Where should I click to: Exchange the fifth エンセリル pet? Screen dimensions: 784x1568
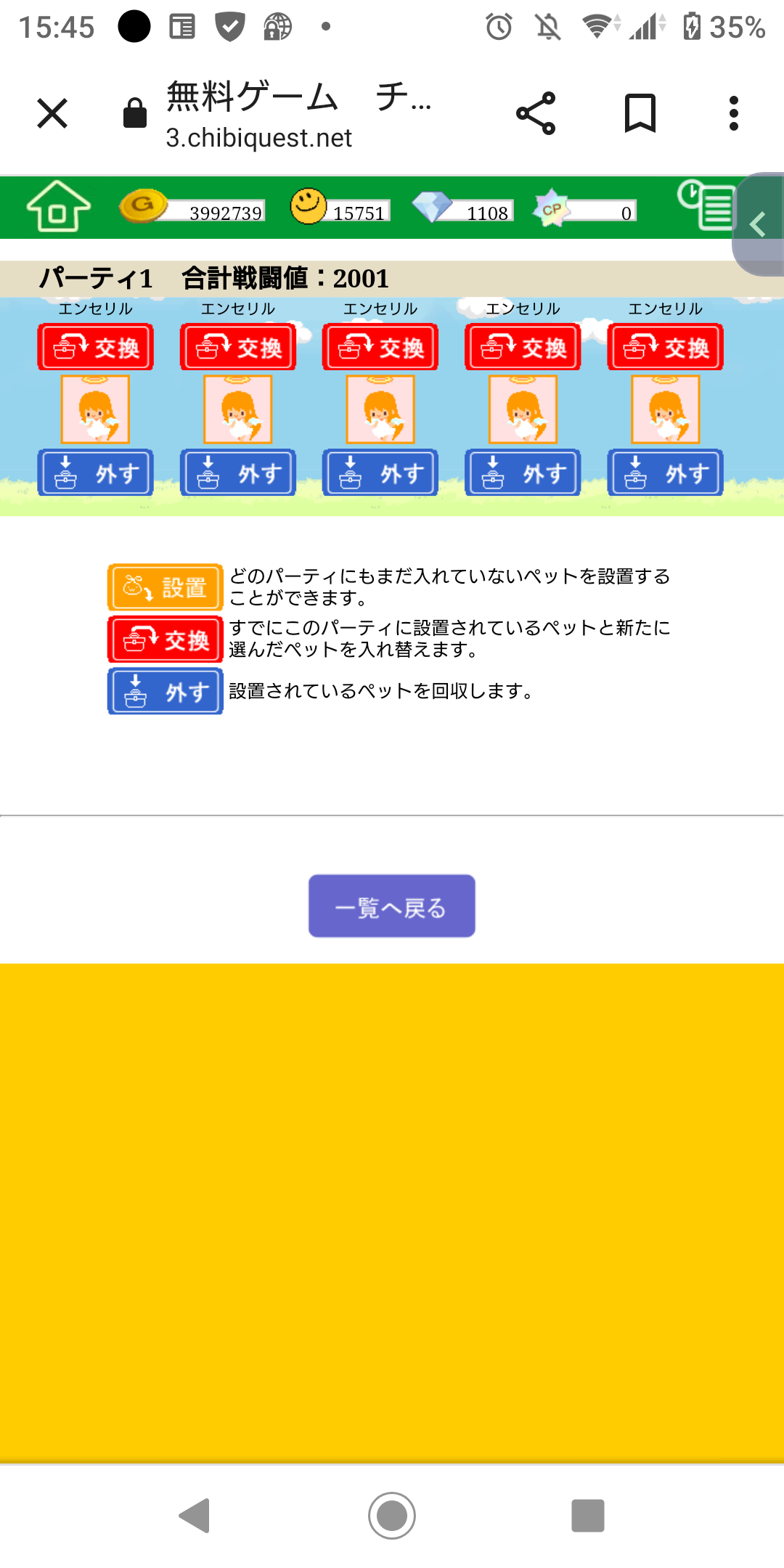pos(665,348)
